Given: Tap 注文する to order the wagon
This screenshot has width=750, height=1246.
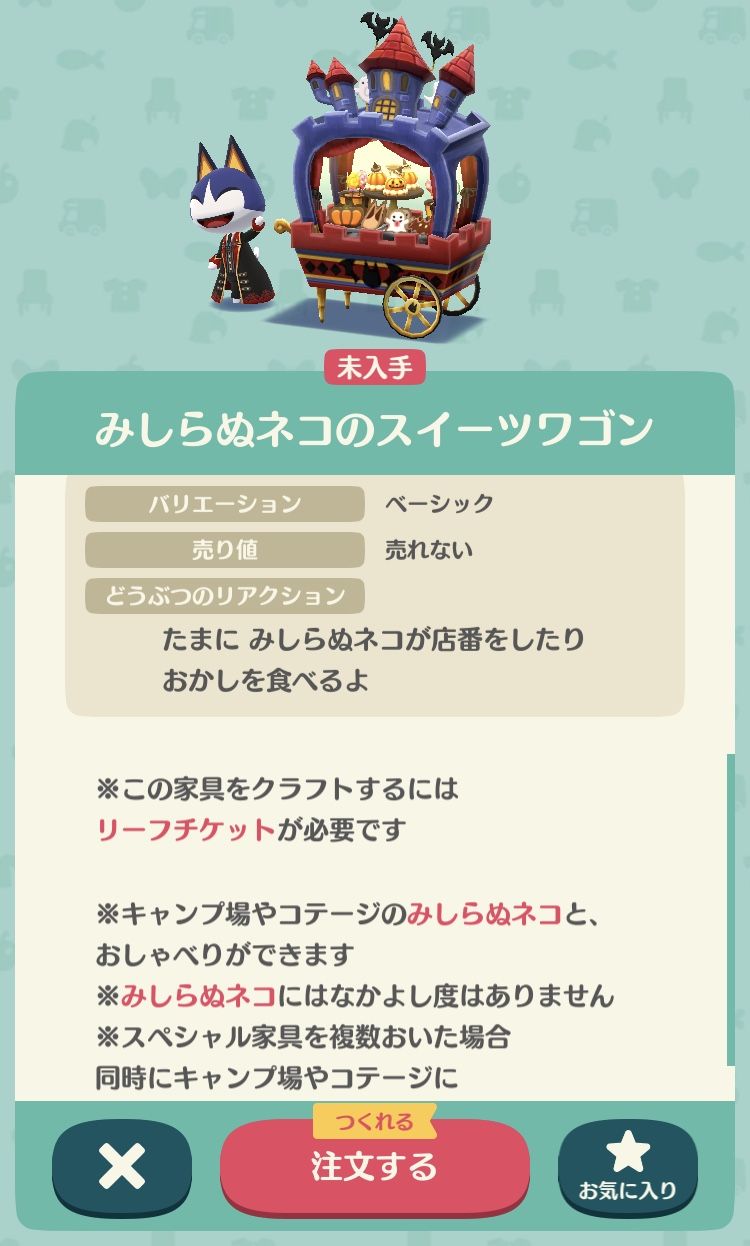Looking at the screenshot, I should click(x=375, y=1166).
